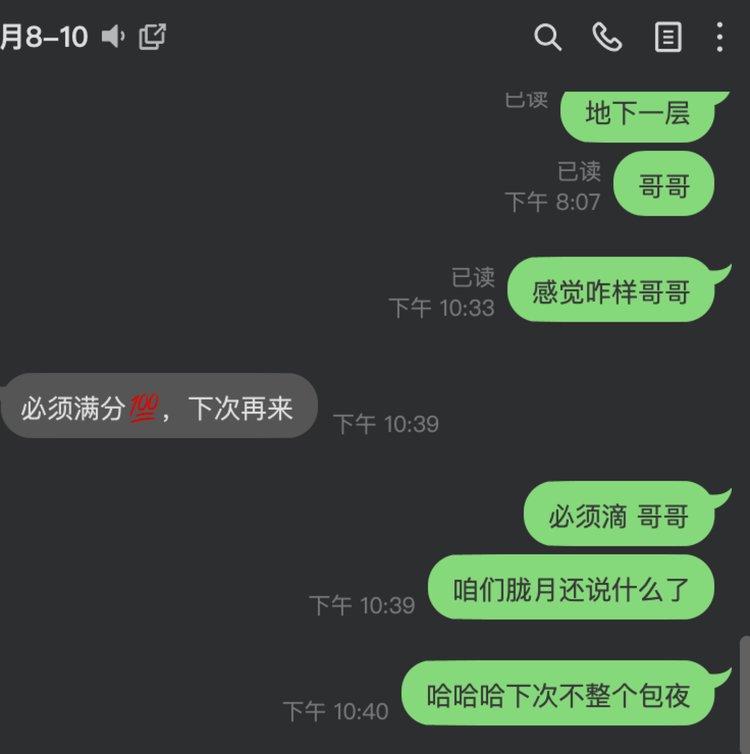Start a voice call
This screenshot has height=754, width=750.
(607, 38)
